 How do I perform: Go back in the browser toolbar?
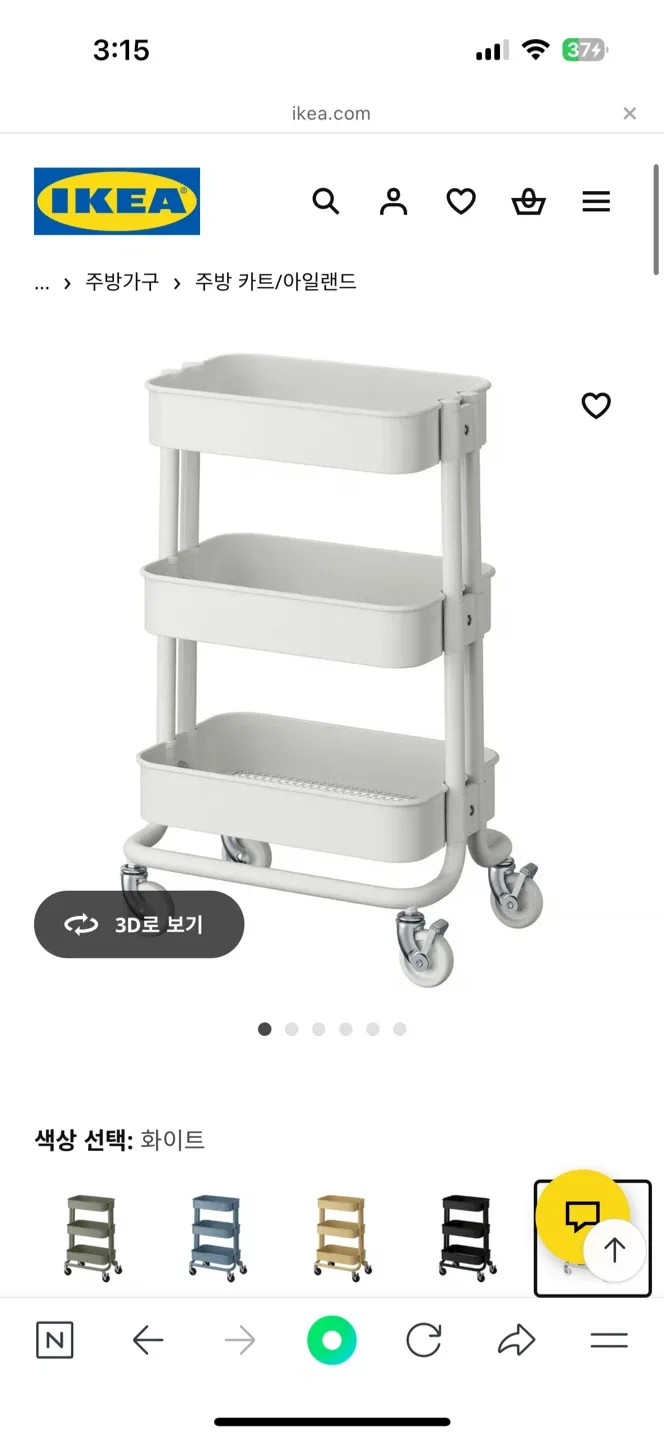coord(148,1340)
